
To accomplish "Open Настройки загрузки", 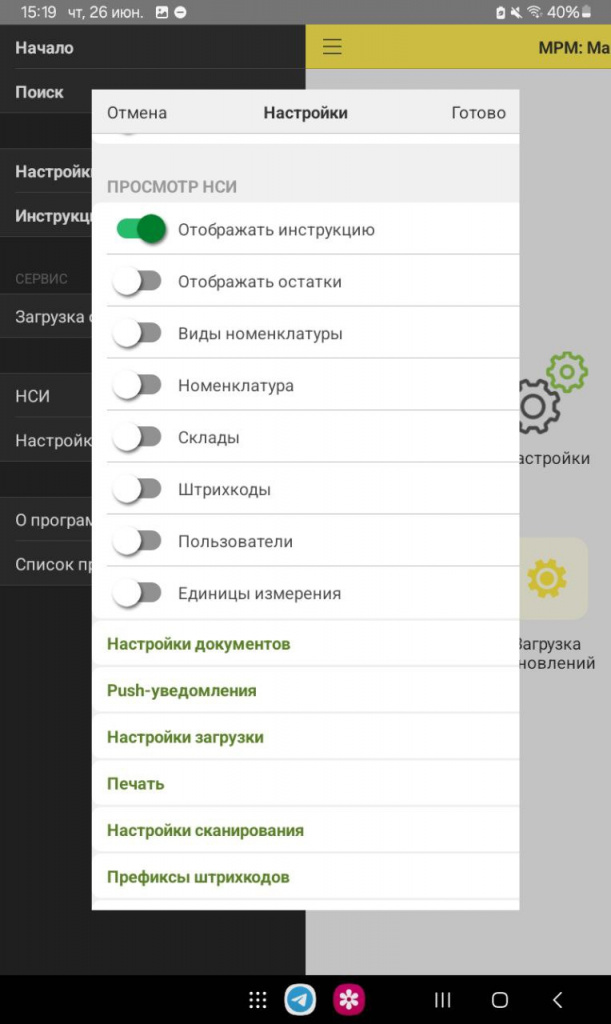I will (306, 737).
